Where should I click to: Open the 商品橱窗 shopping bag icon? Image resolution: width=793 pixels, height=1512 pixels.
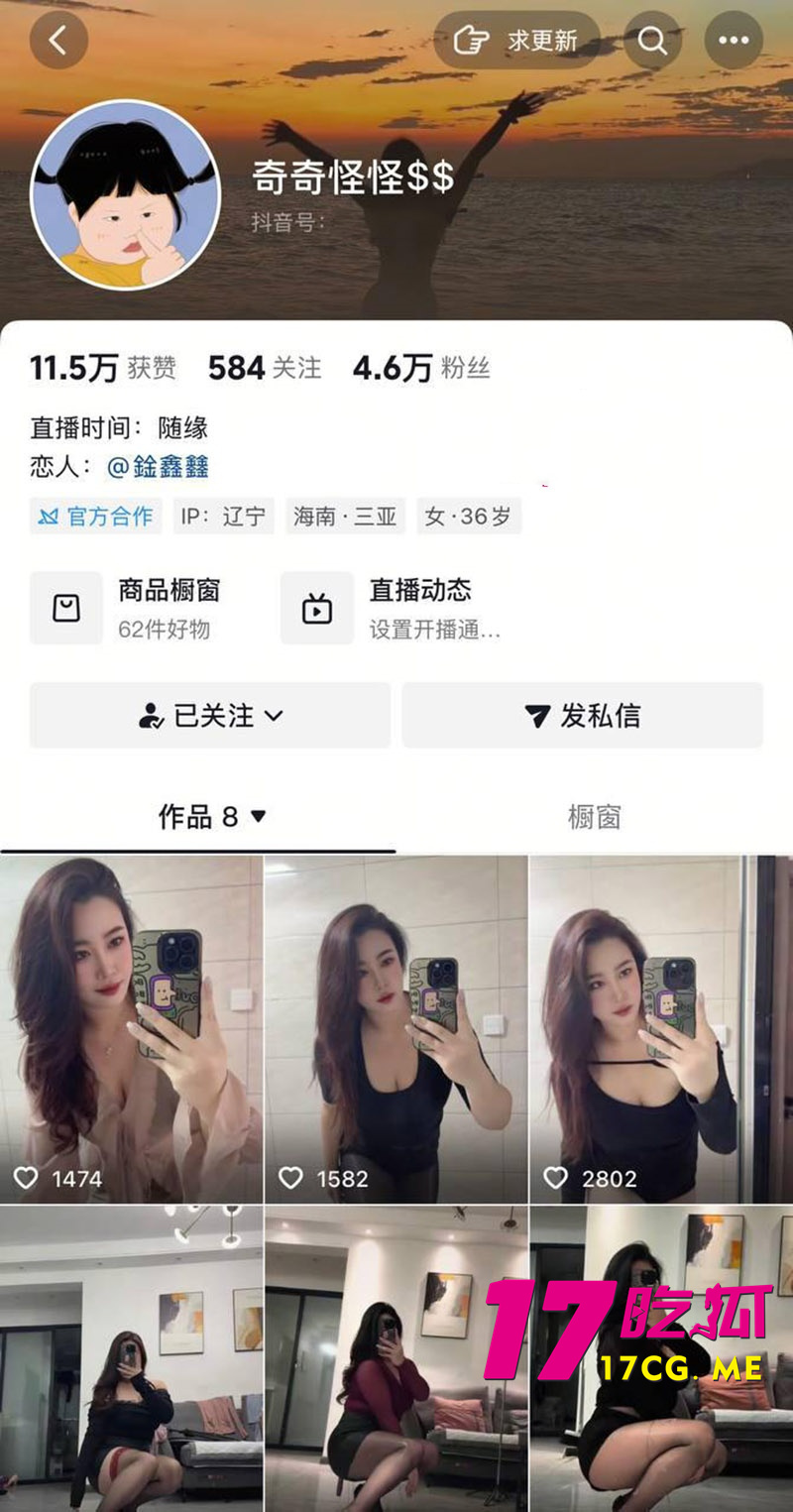(65, 608)
